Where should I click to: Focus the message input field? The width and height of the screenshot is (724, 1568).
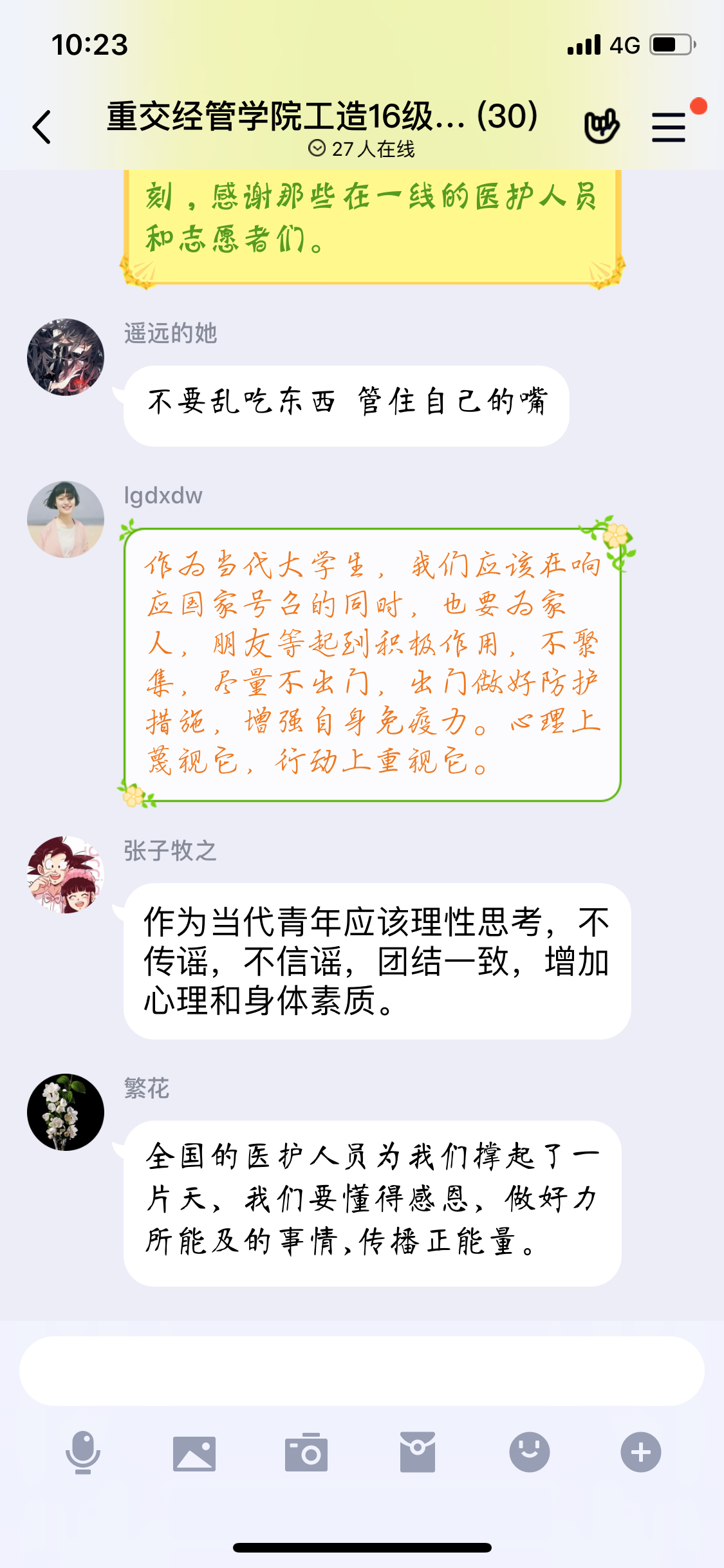pyautogui.click(x=362, y=1371)
